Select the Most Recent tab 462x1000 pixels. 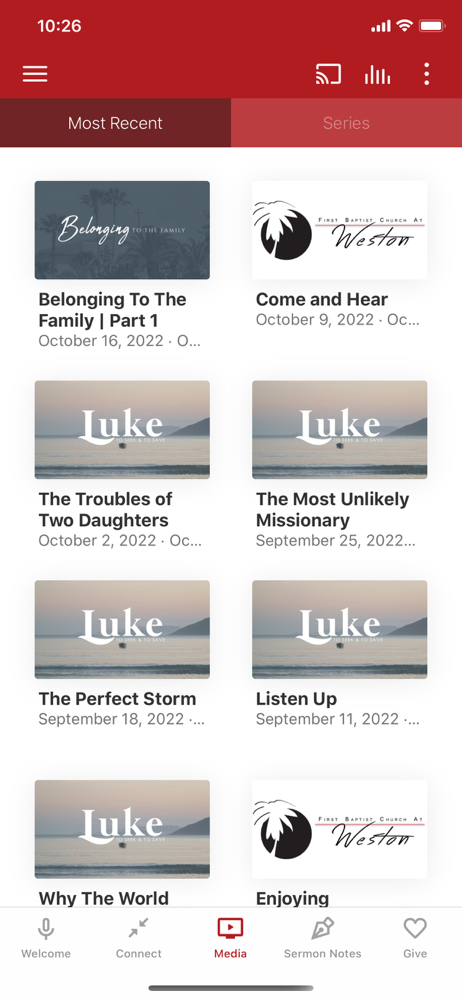(116, 123)
